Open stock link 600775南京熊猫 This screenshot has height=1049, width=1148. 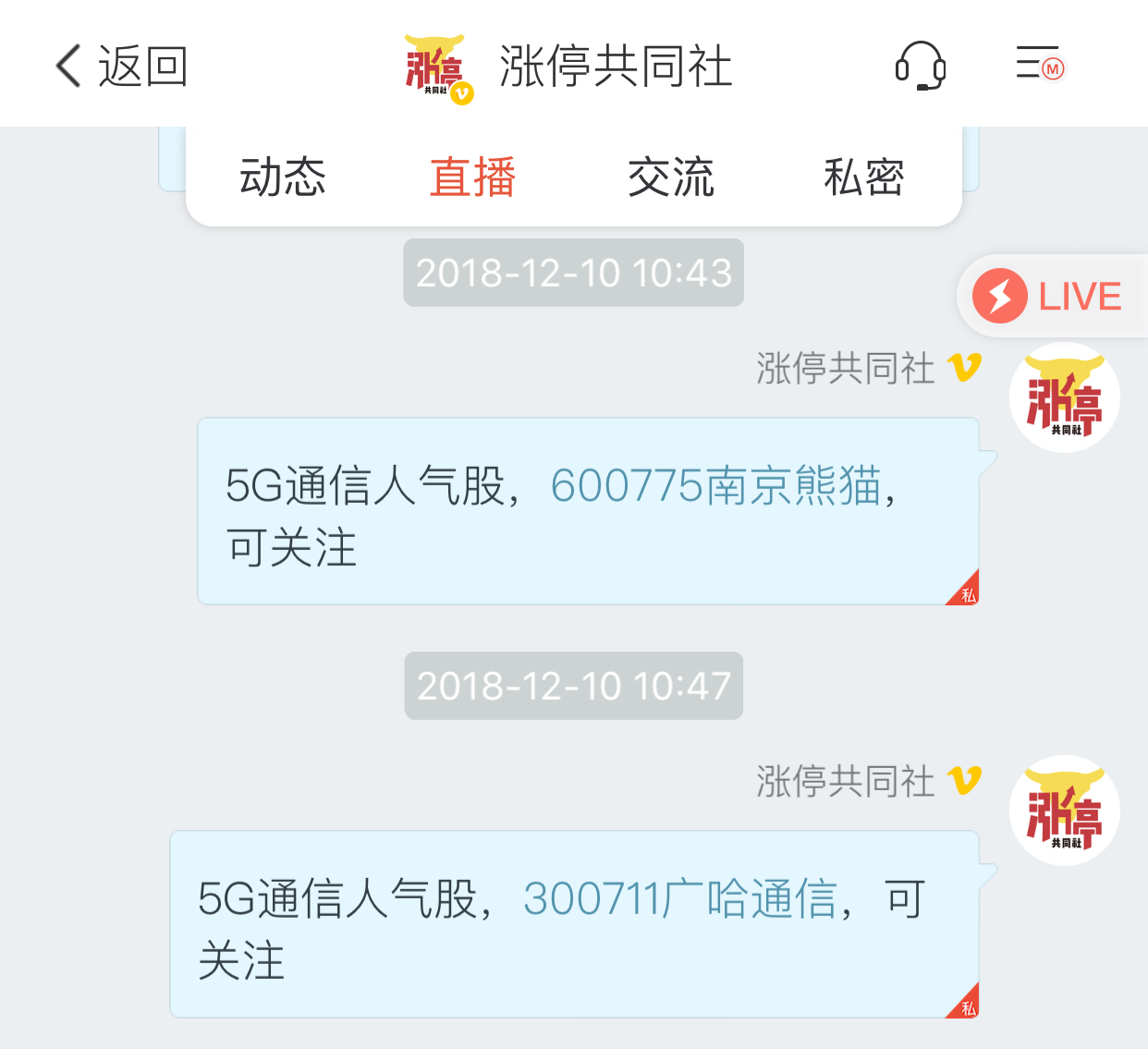(x=716, y=486)
